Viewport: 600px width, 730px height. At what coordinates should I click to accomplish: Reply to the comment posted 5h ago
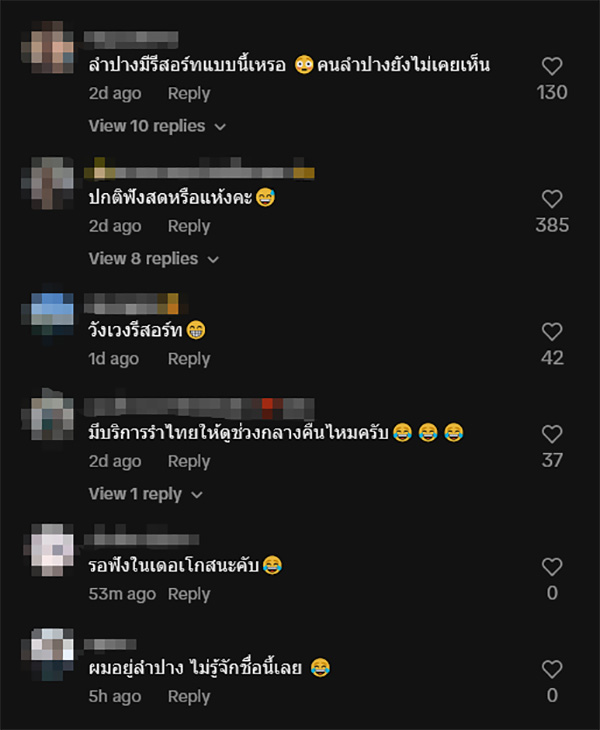coord(188,696)
